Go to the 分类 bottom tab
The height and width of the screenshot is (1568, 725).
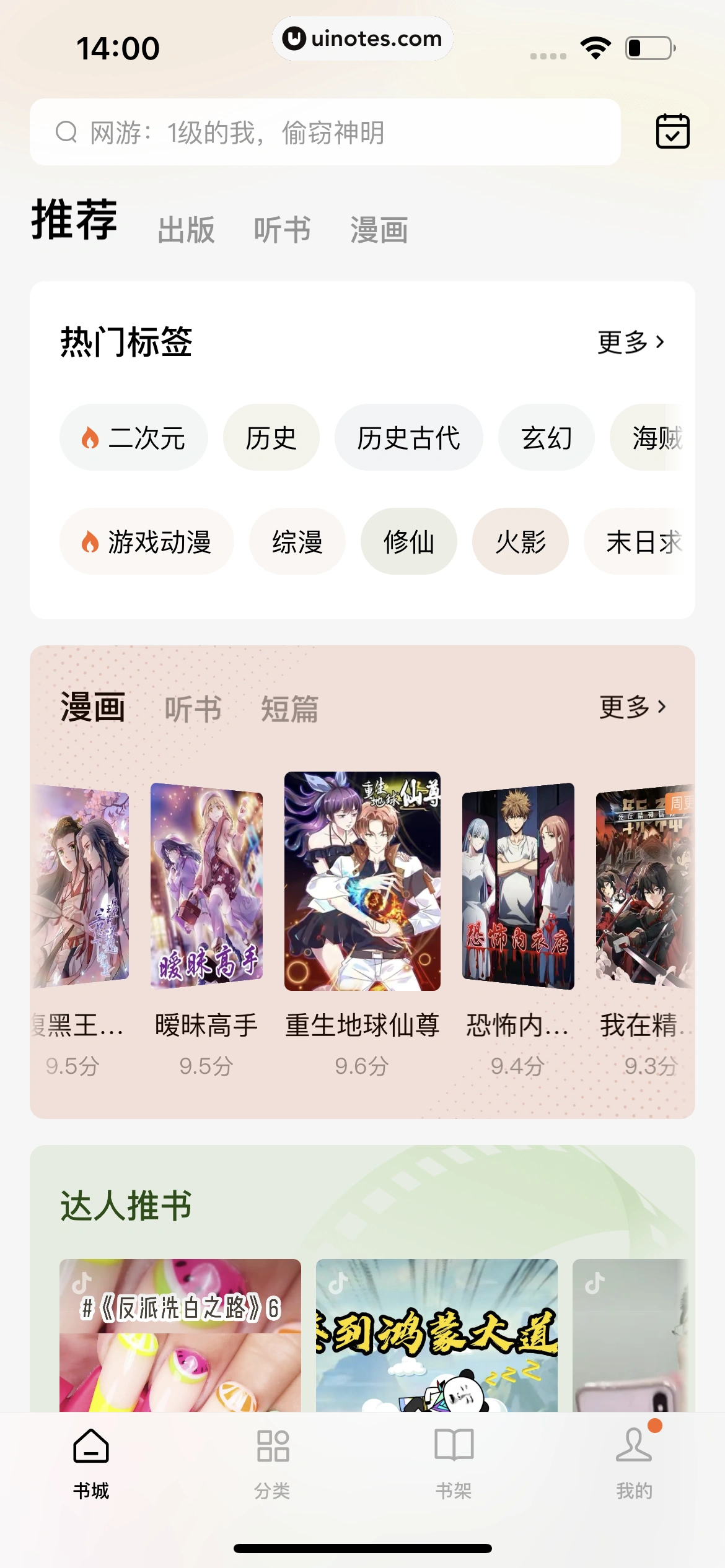(x=273, y=1463)
